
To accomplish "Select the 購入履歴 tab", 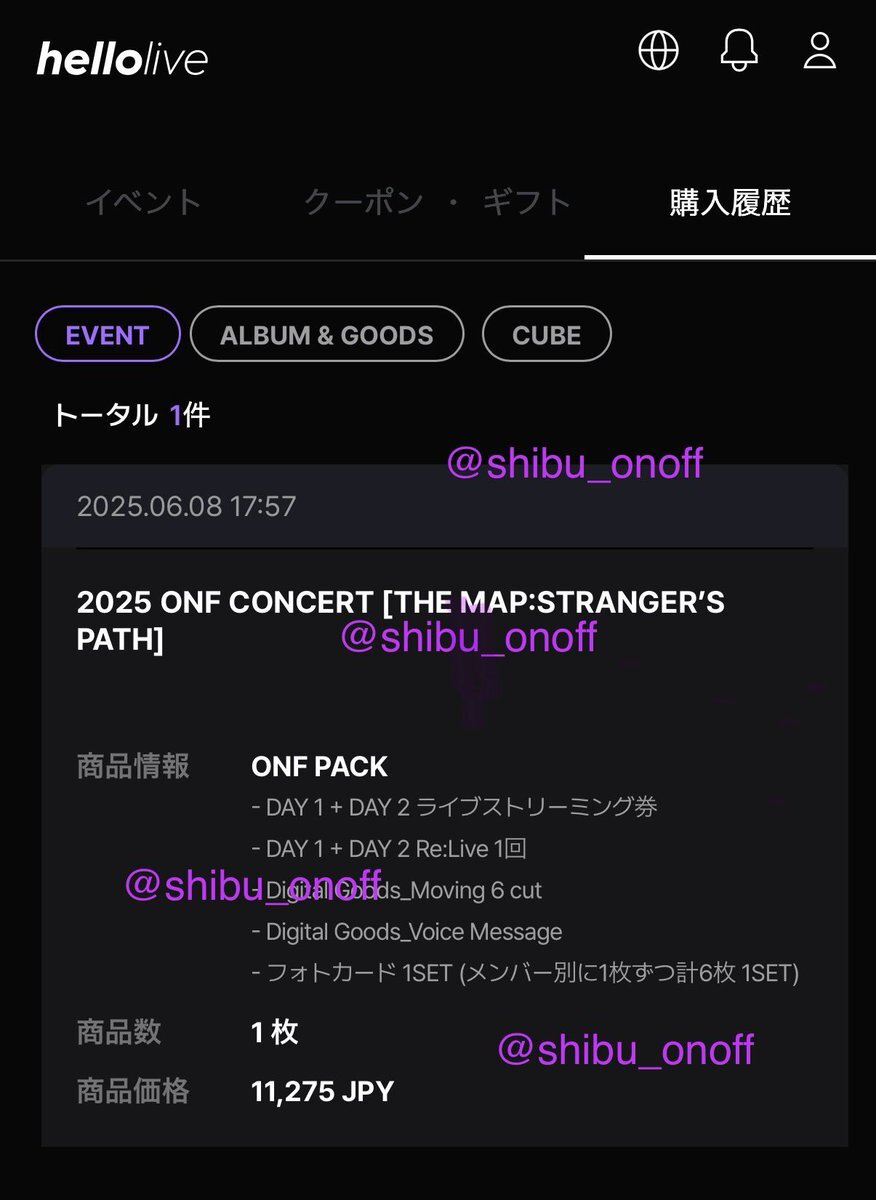I will 730,203.
